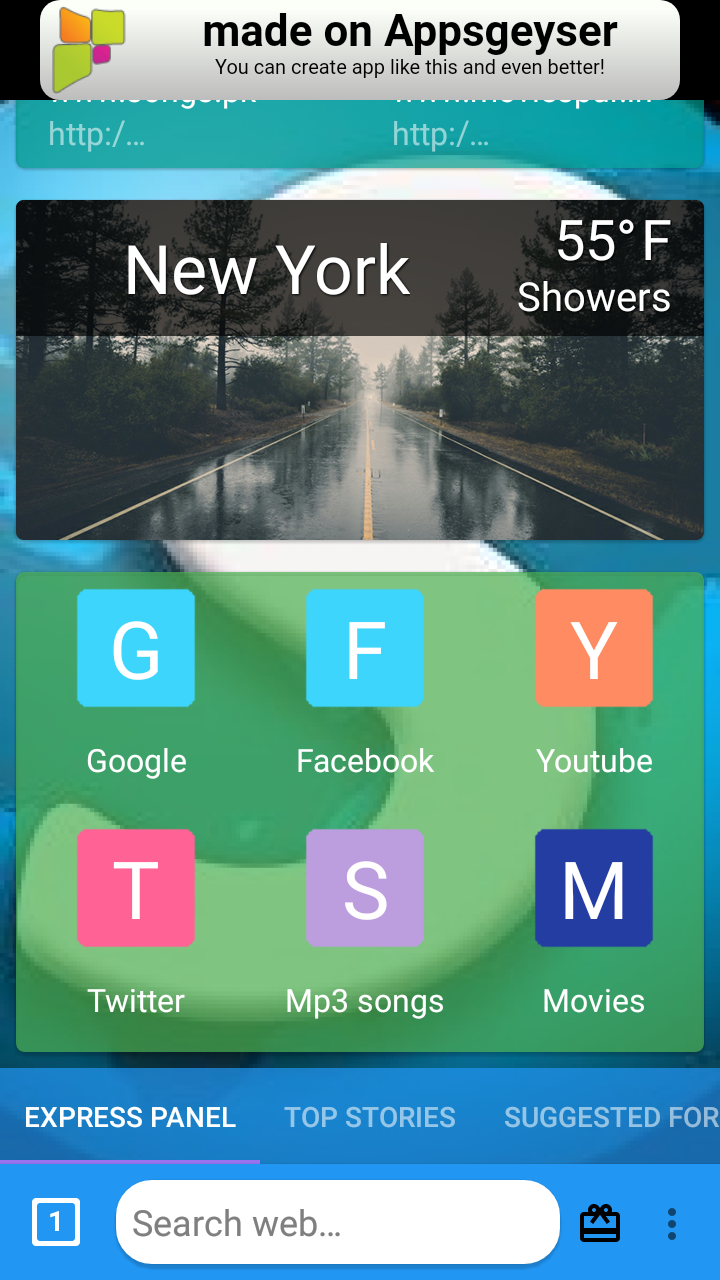Open the Appsgeyser logo icon
720x1280 pixels.
click(x=88, y=48)
